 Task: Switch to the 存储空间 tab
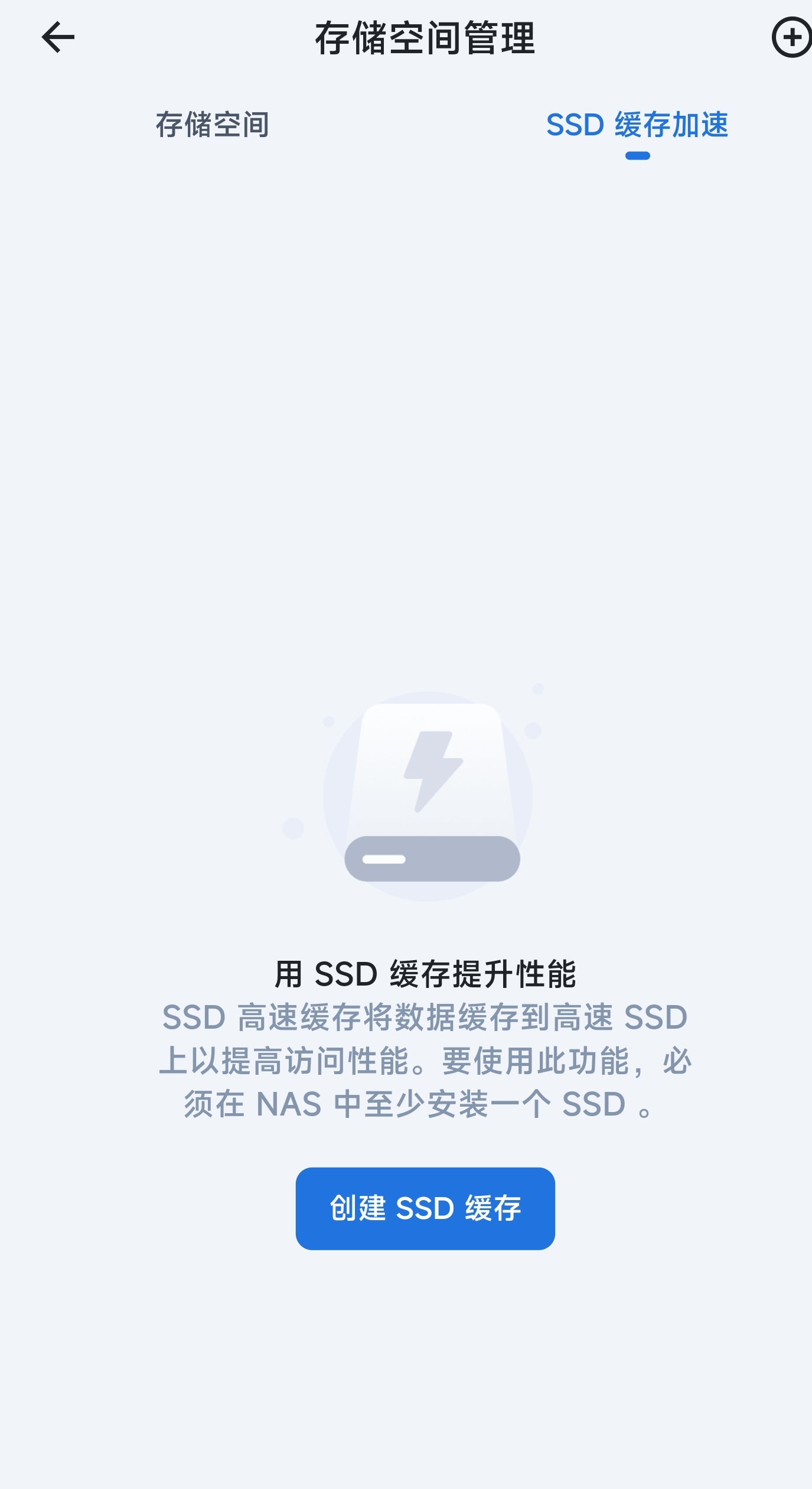click(x=212, y=125)
